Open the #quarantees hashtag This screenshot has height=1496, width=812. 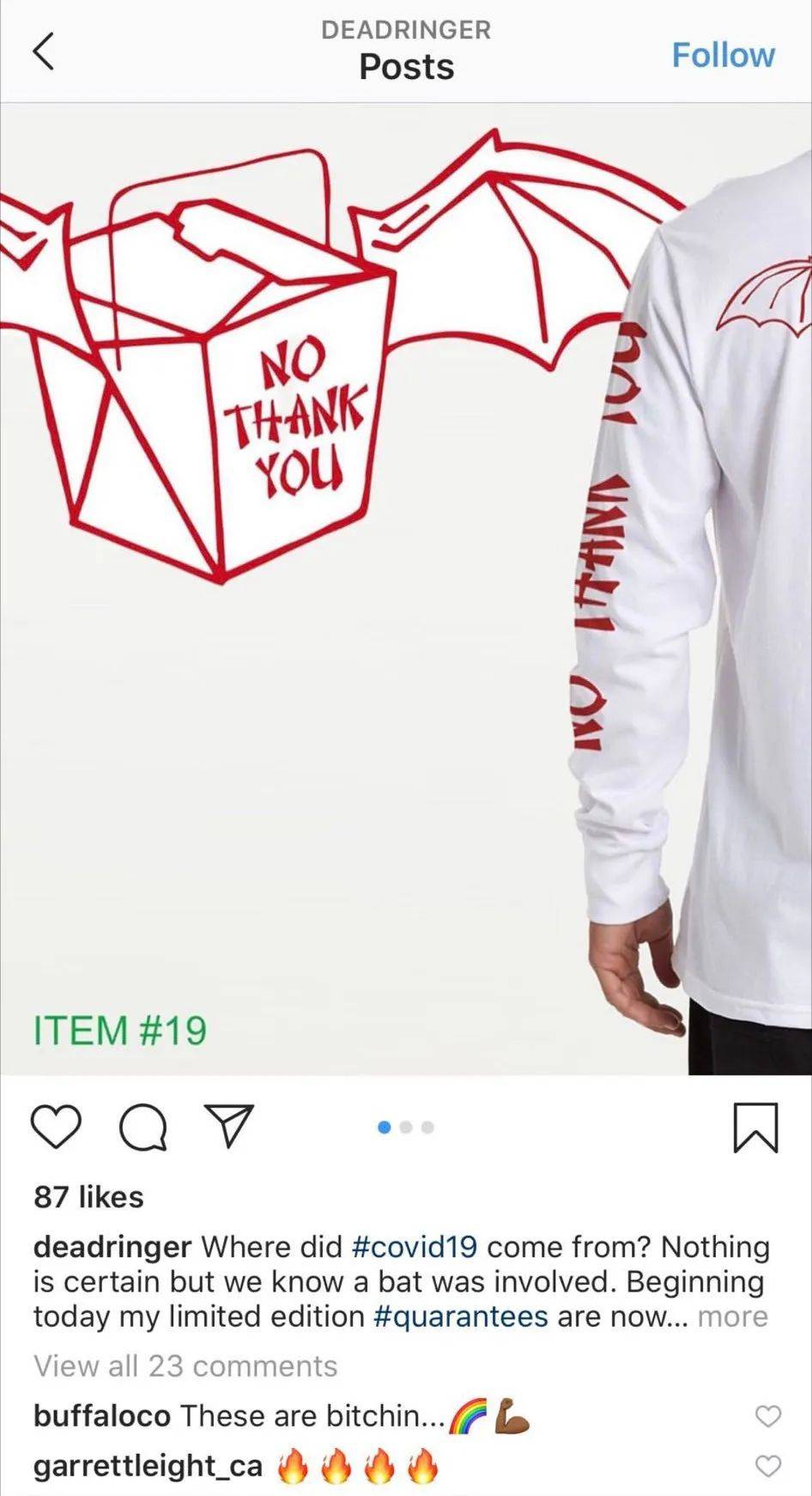tap(461, 1316)
